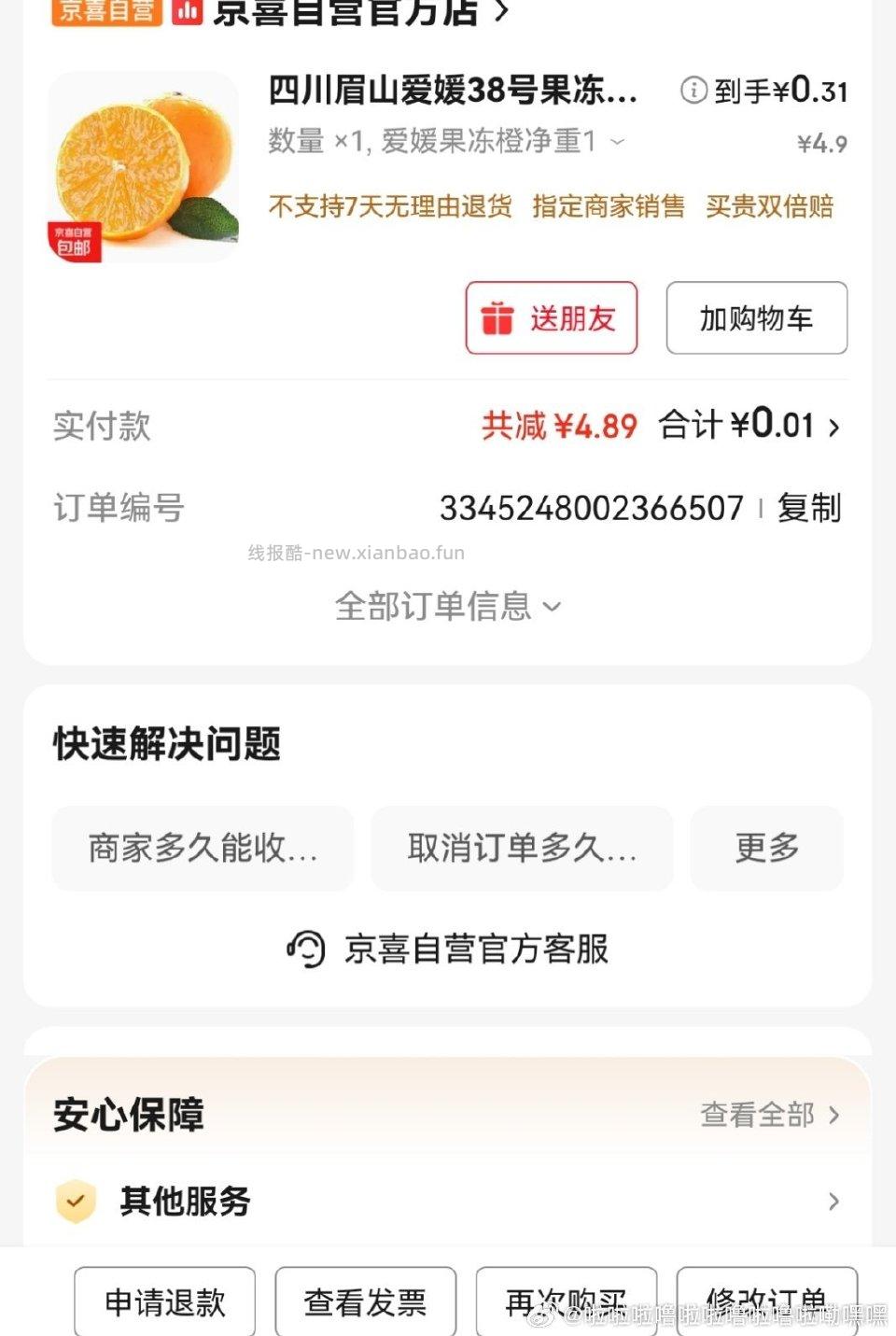The image size is (896, 1336).
Task: Click the 取消订单多久 quick question chip
Action: pos(522,849)
